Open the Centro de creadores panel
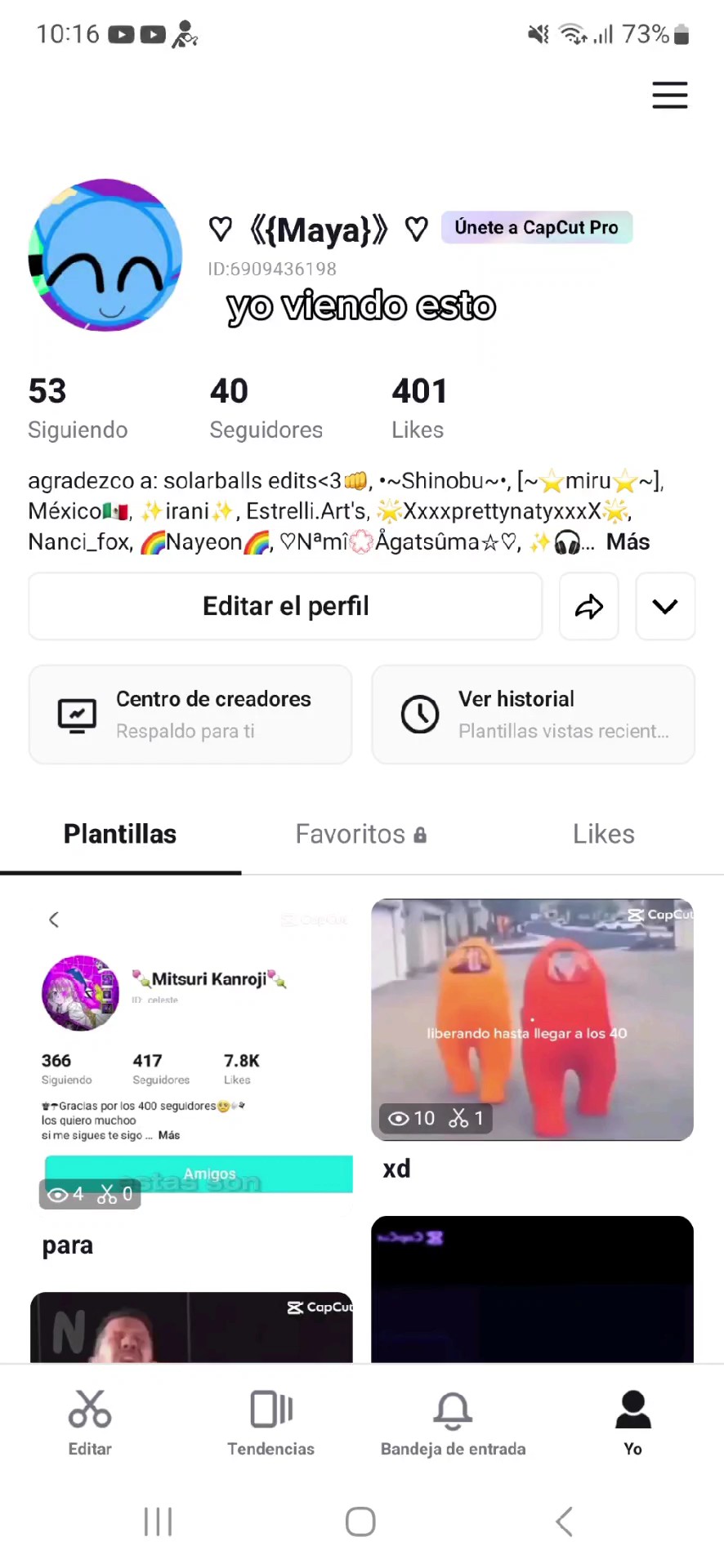The height and width of the screenshot is (1568, 724). pos(190,714)
